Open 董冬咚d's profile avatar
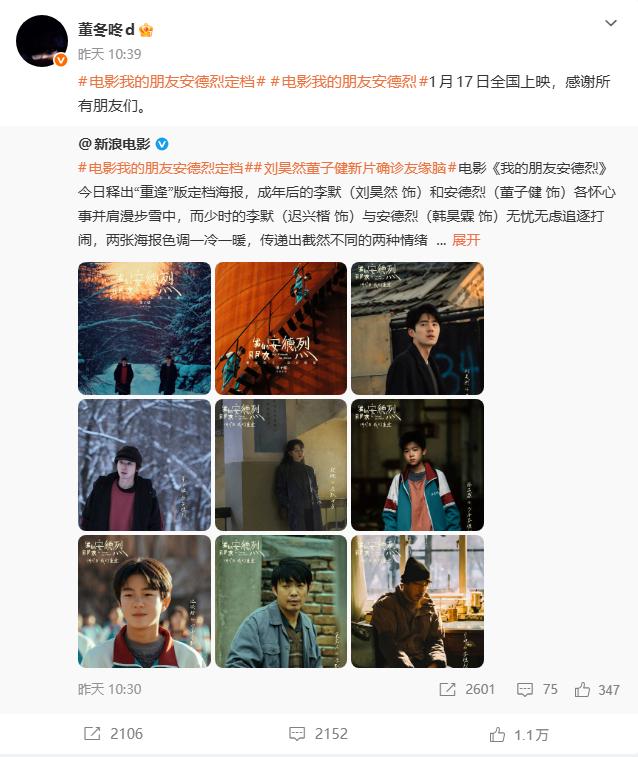The image size is (638, 757). point(42,41)
